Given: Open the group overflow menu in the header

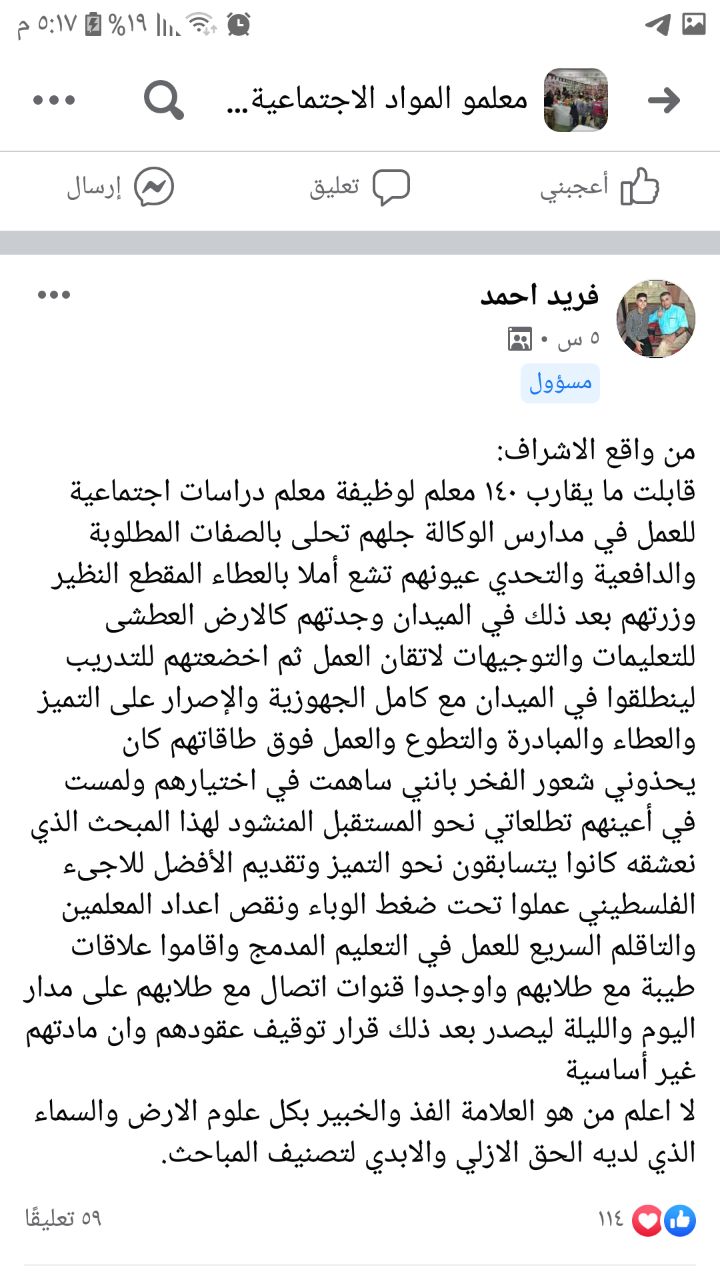Looking at the screenshot, I should pos(54,99).
